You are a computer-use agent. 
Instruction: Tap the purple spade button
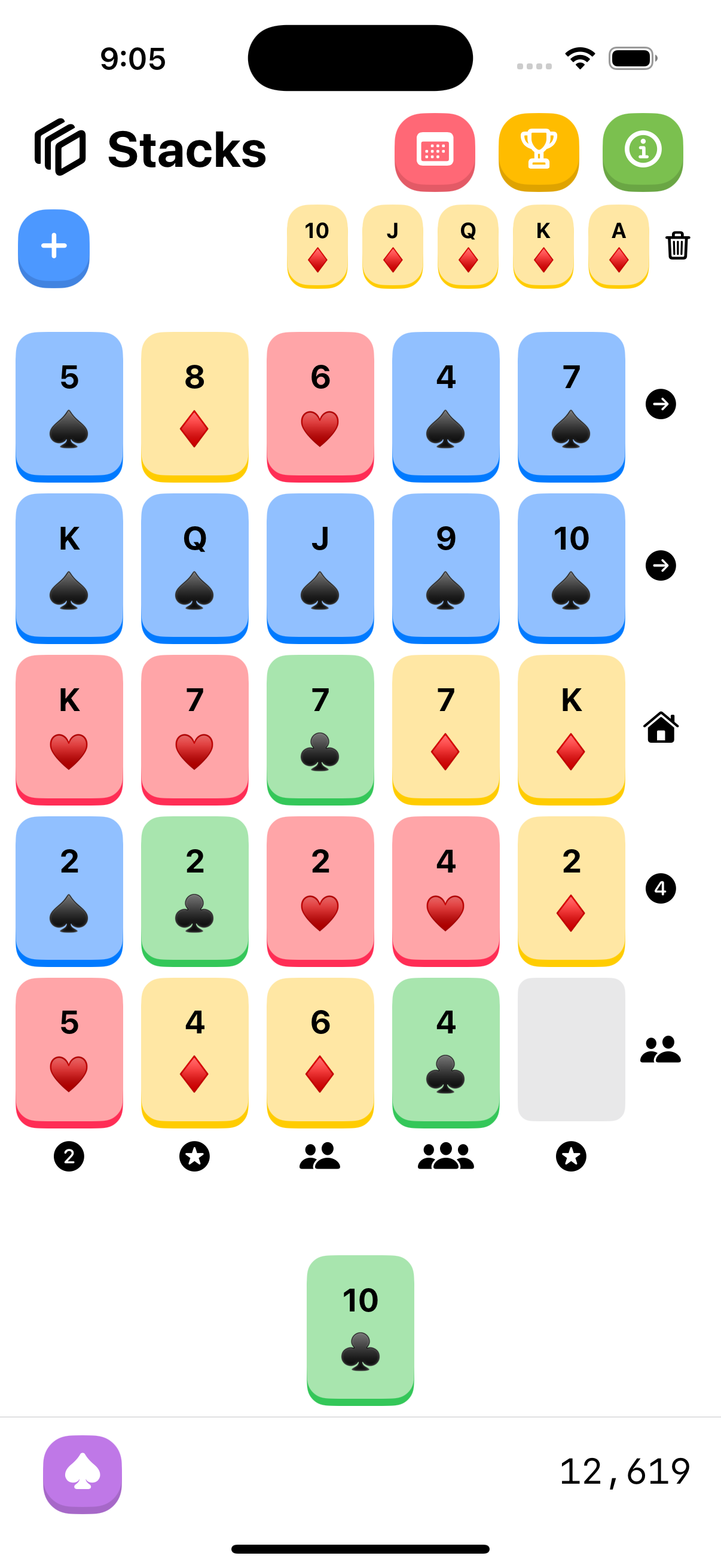[x=83, y=1473]
